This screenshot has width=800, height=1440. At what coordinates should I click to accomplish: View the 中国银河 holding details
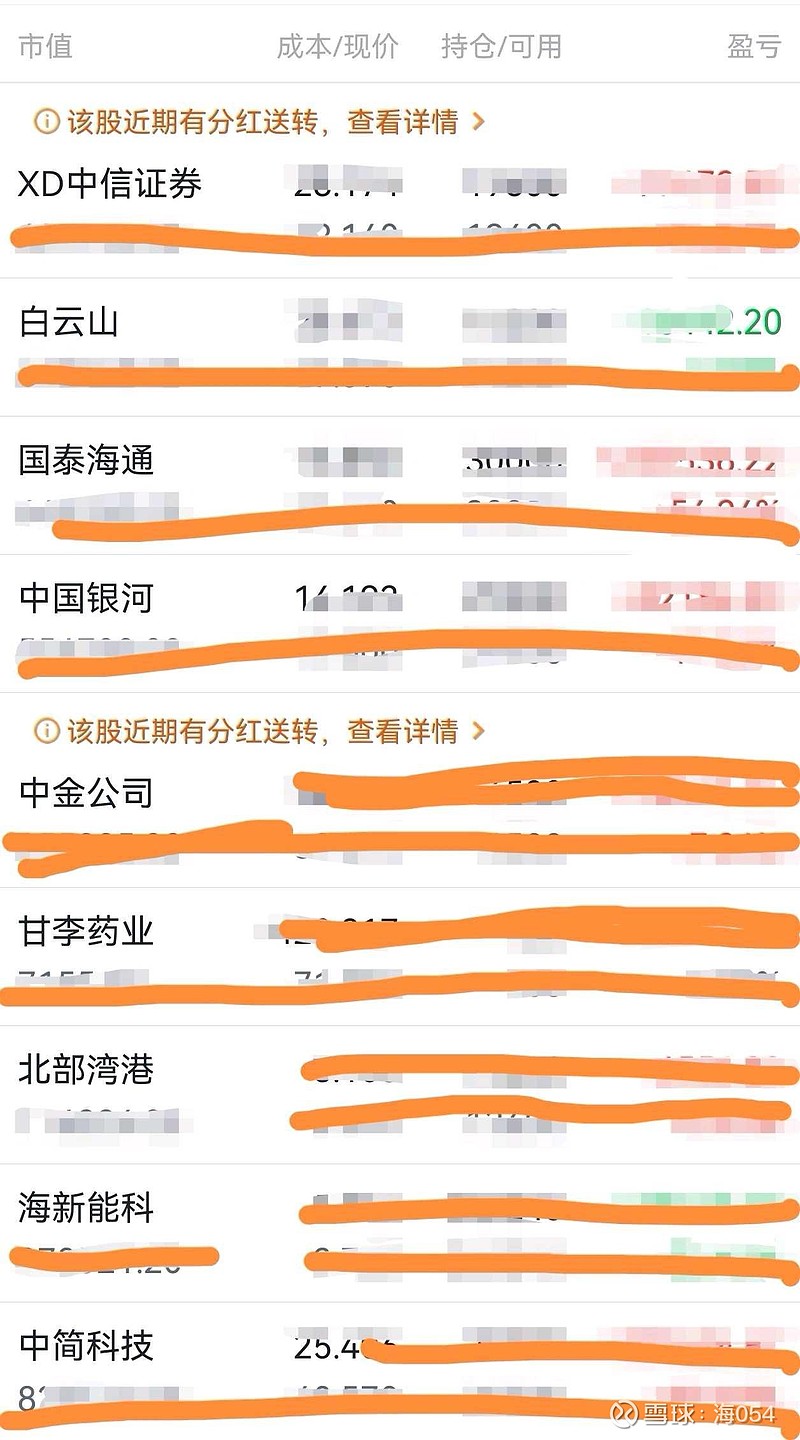[400, 624]
